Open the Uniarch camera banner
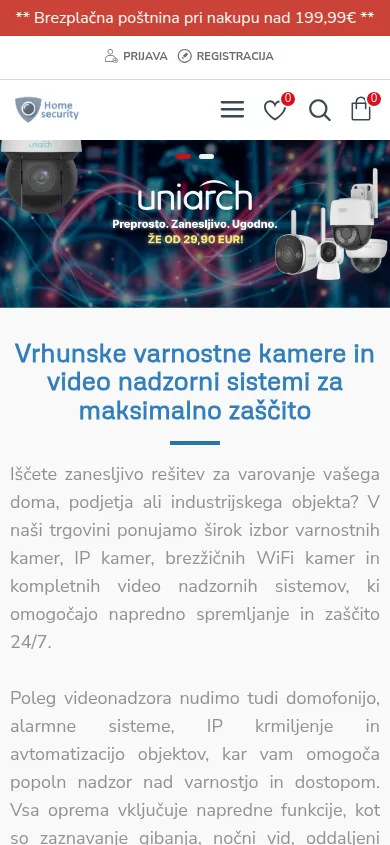The height and width of the screenshot is (845, 390). [x=195, y=224]
